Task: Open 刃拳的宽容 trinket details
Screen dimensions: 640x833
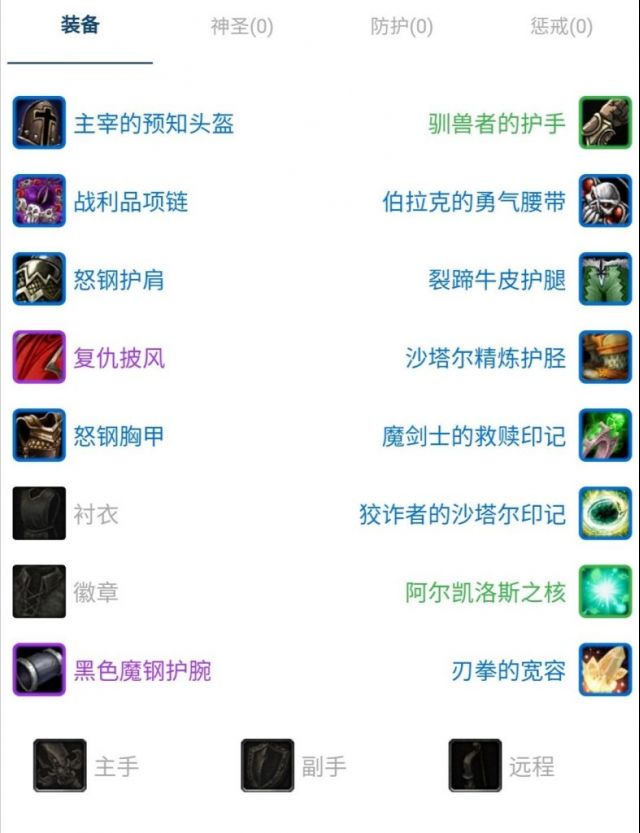Action: pyautogui.click(x=508, y=670)
